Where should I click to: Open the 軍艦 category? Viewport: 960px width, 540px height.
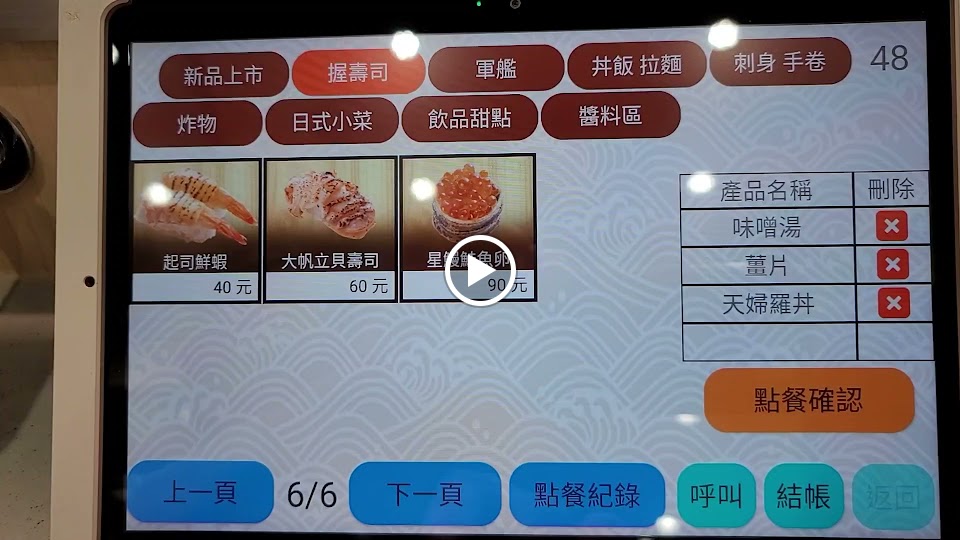click(x=495, y=69)
